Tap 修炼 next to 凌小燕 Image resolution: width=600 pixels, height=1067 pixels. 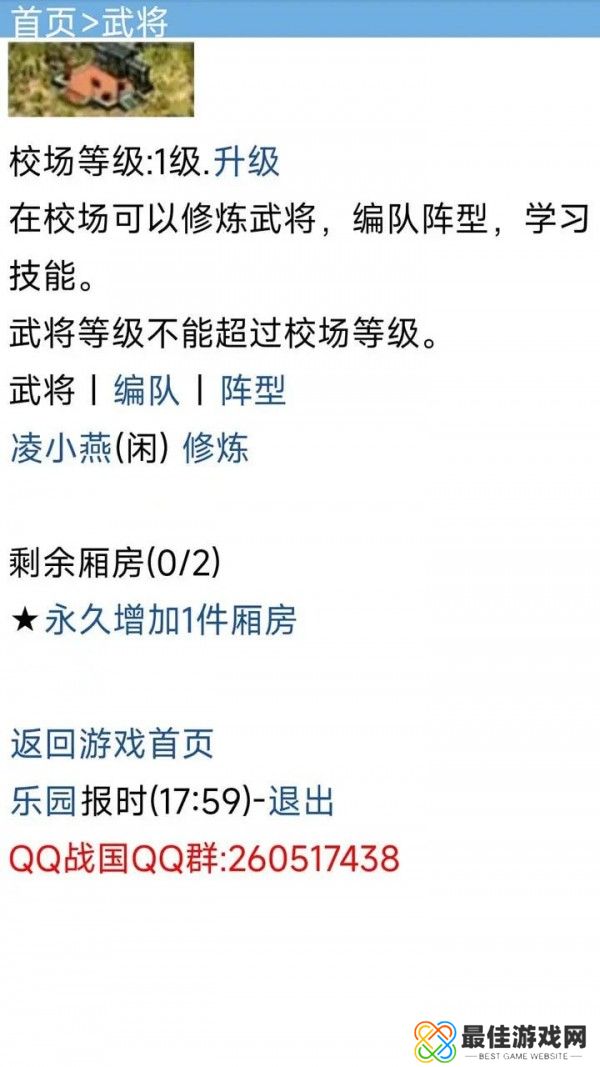pos(215,448)
